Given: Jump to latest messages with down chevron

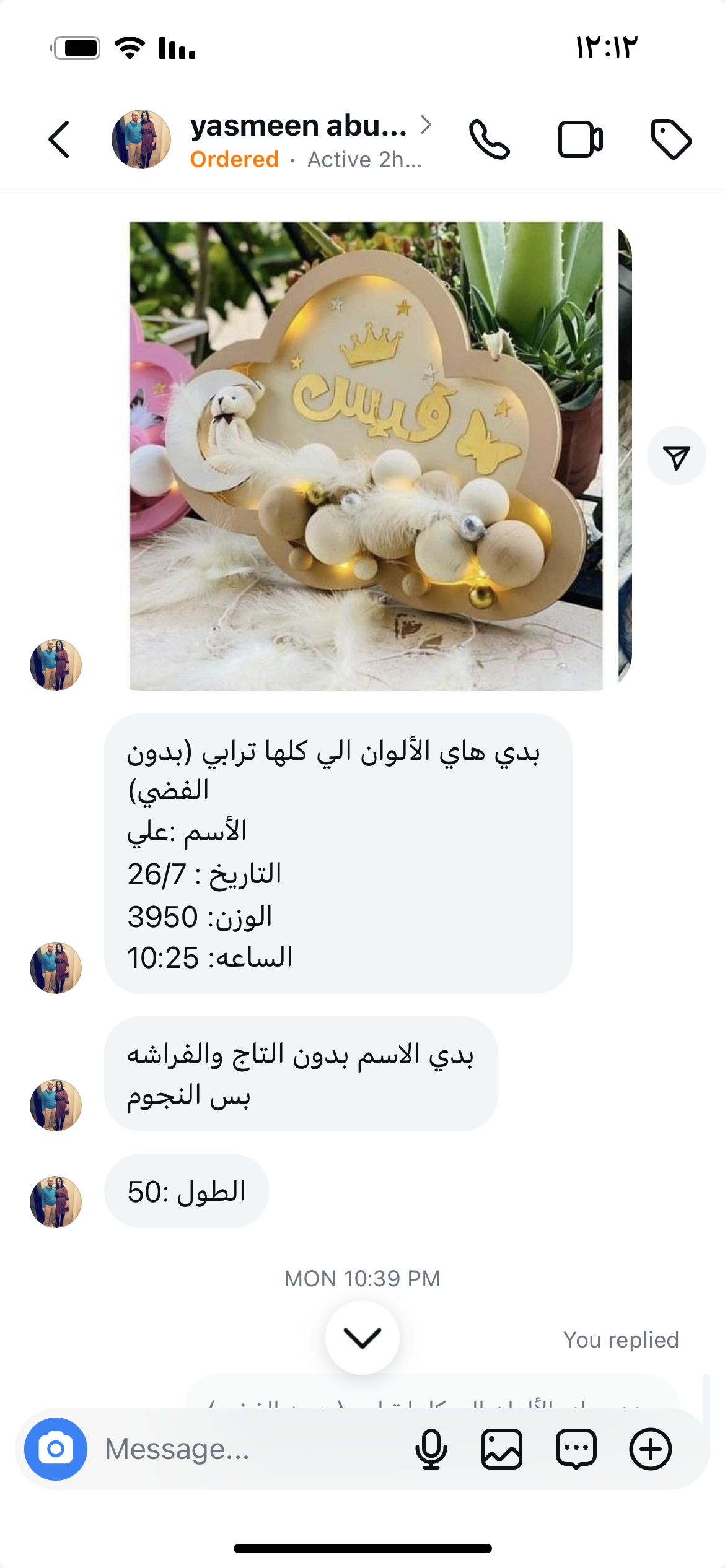Looking at the screenshot, I should [x=362, y=1338].
